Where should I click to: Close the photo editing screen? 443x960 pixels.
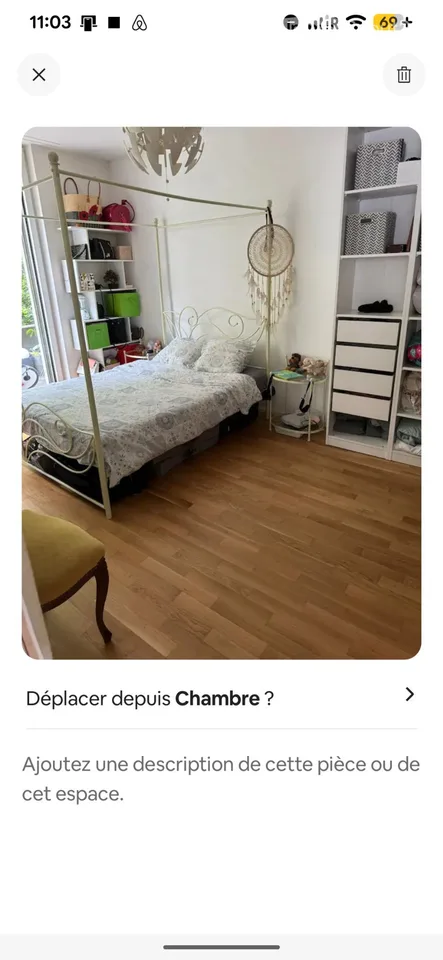(x=39, y=75)
